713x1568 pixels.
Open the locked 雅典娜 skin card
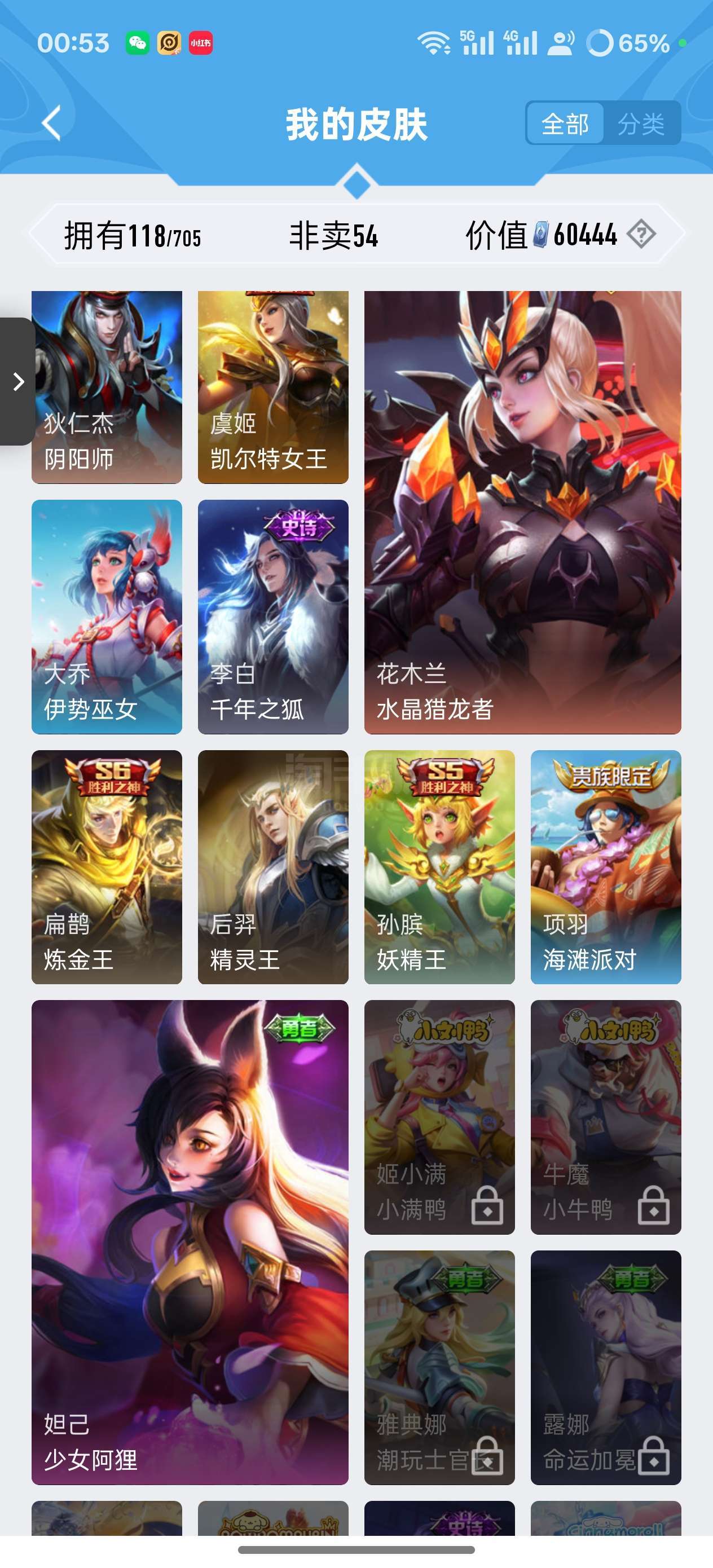point(439,1368)
